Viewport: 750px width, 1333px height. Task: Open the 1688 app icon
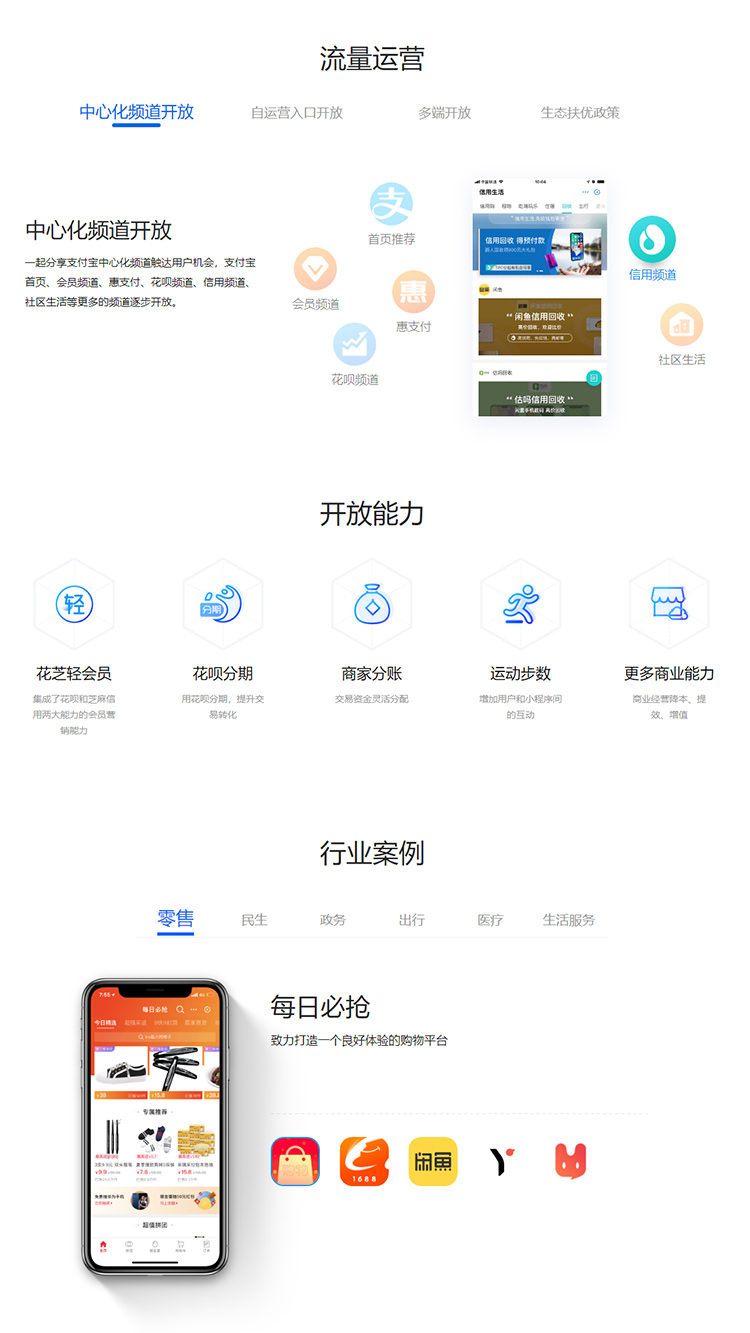(x=363, y=1162)
